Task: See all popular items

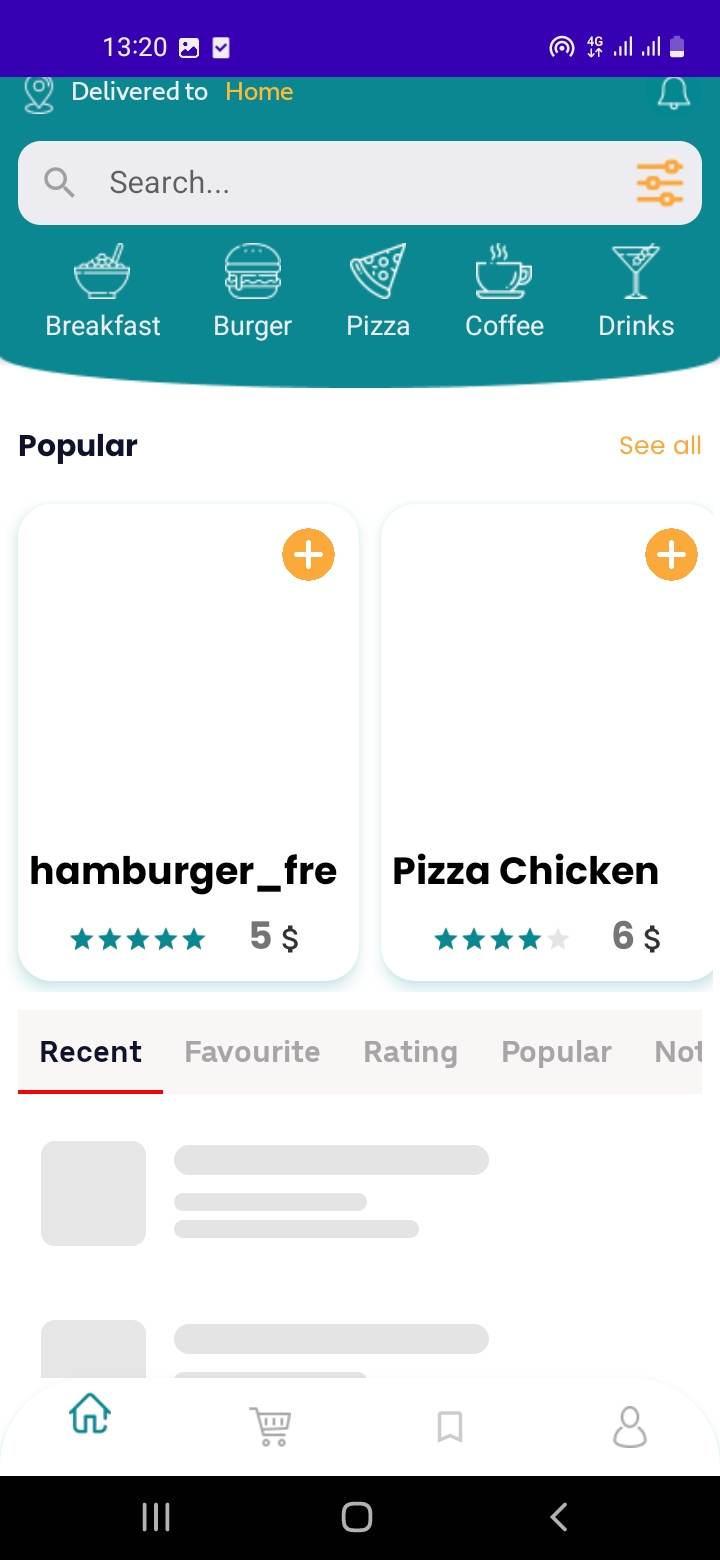Action: (x=660, y=445)
